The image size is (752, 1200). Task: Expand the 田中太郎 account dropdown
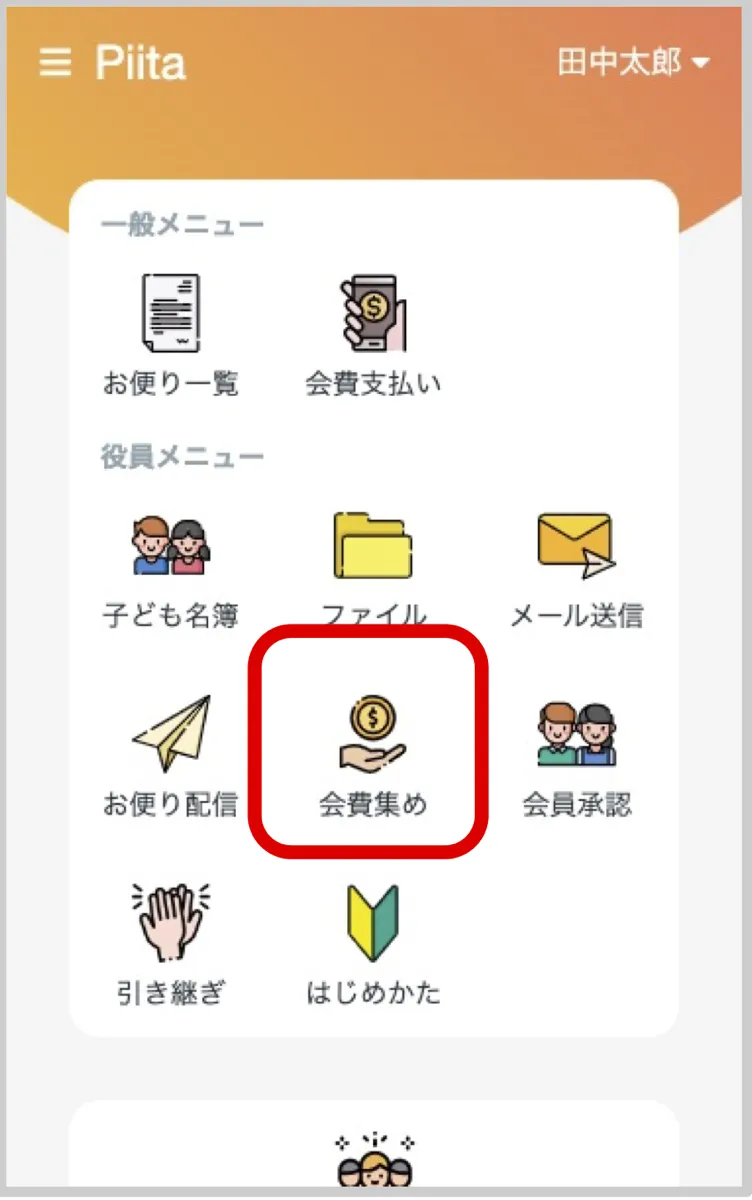(x=633, y=63)
